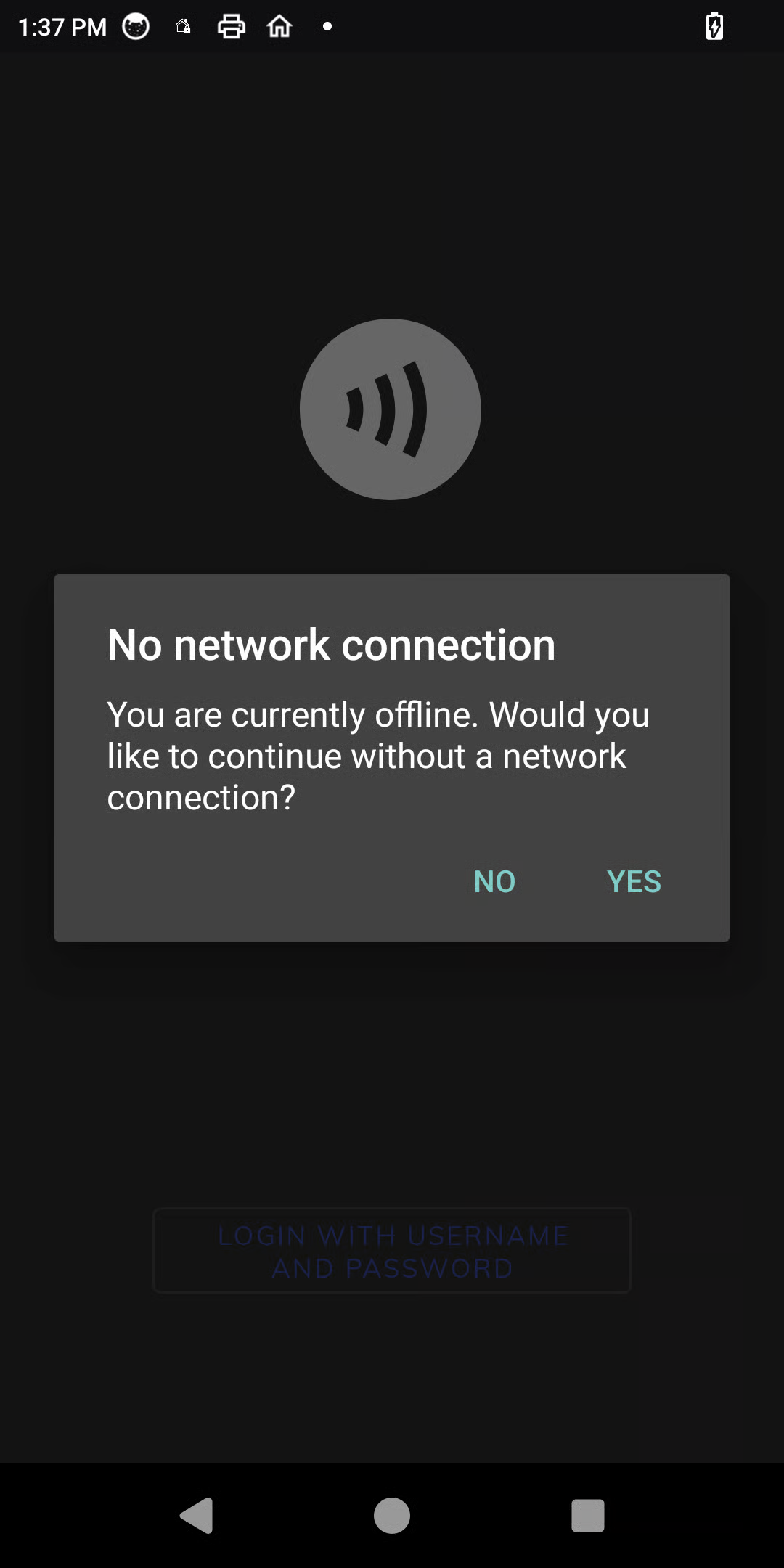Viewport: 784px width, 1568px height.
Task: Select YES to continue offline
Action: 634,881
